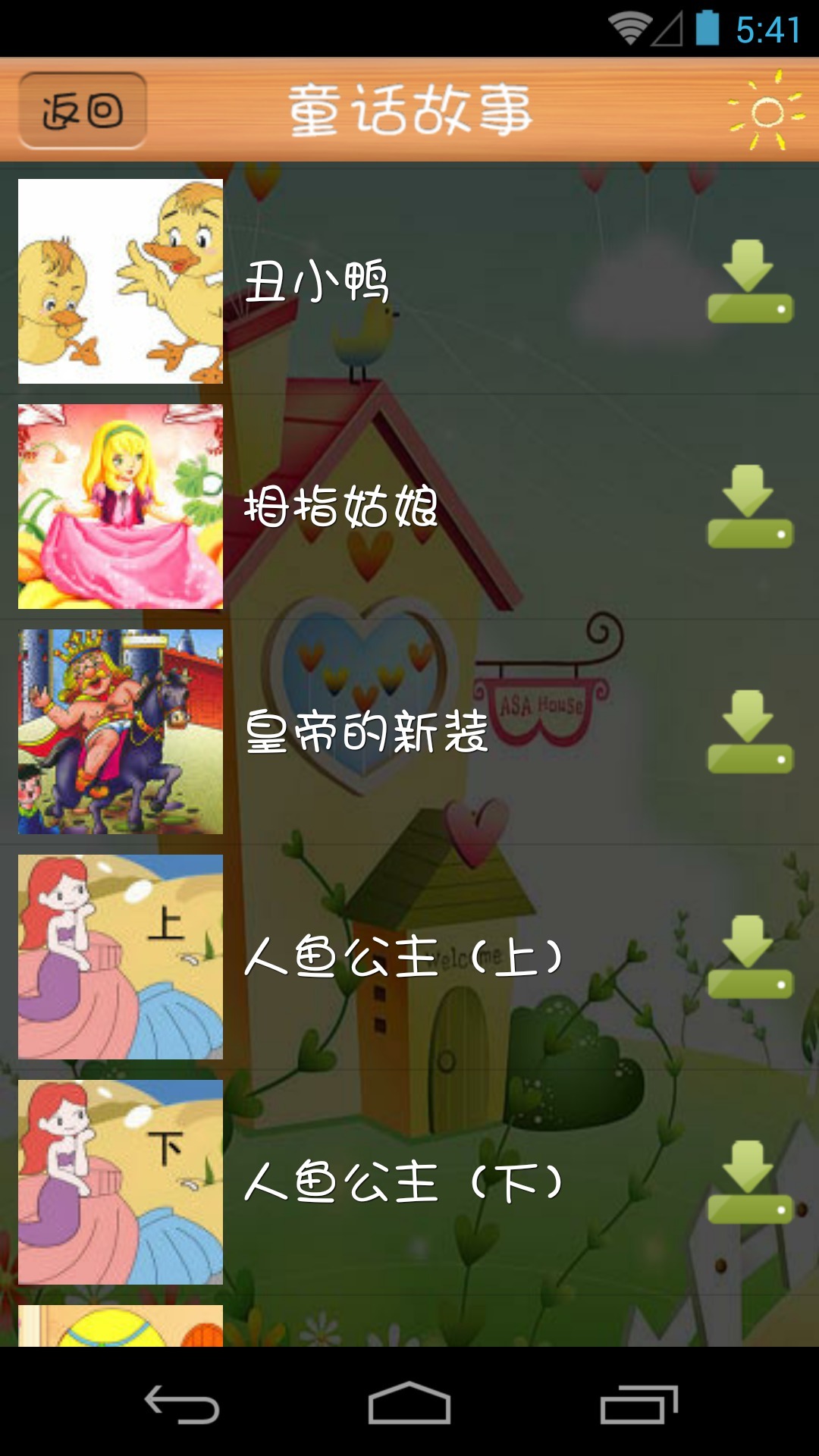Open the 人鱼公主（下）thumbnail
The width and height of the screenshot is (819, 1456).
pyautogui.click(x=121, y=1182)
